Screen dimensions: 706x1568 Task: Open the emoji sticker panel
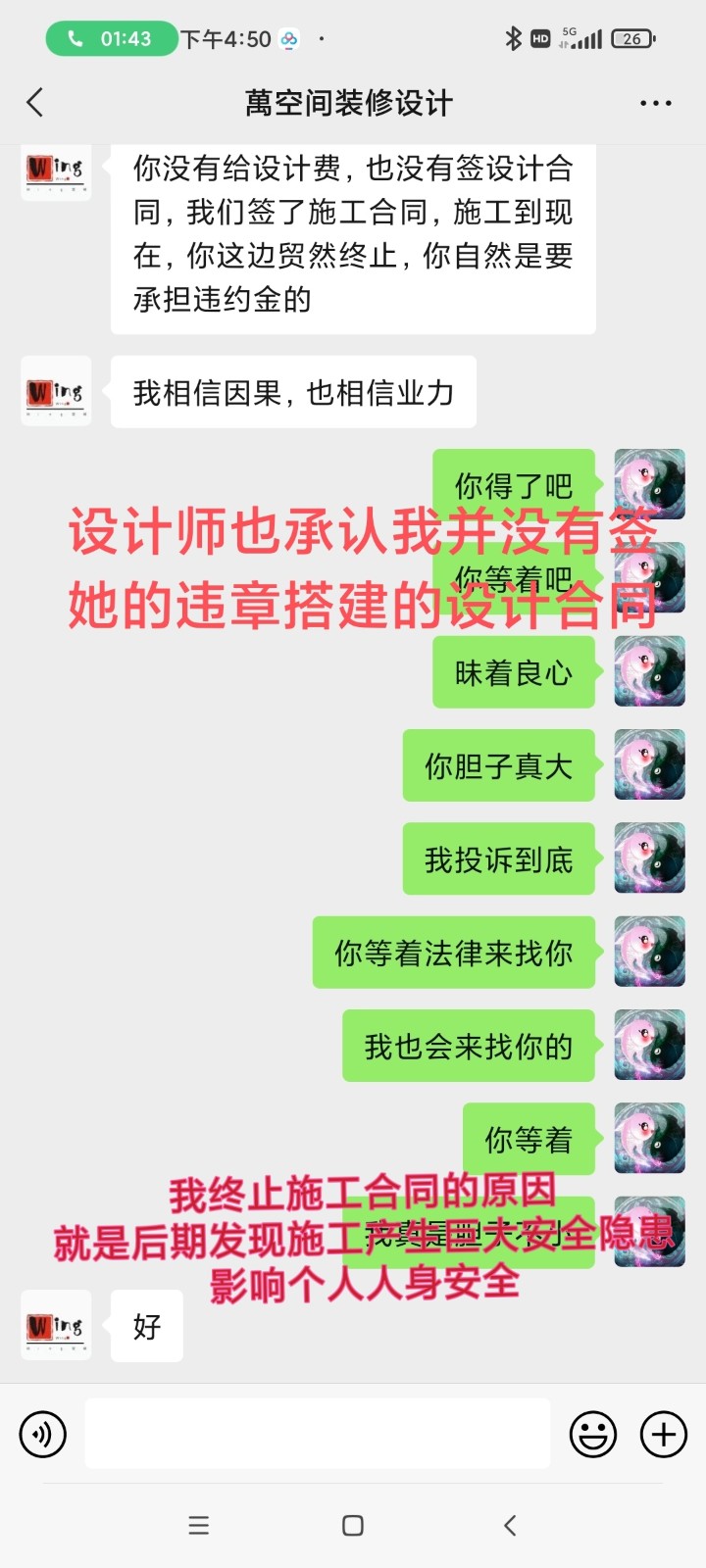593,1435
